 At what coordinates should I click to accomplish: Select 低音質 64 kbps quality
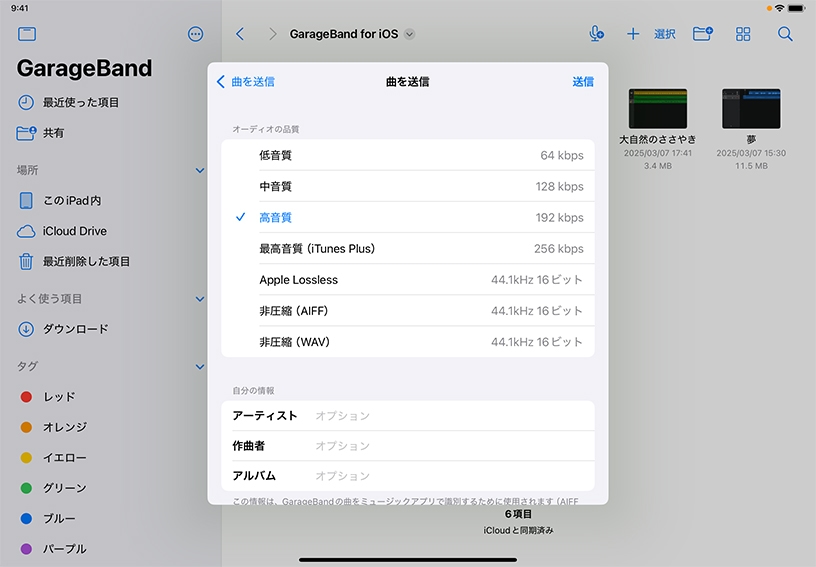408,155
